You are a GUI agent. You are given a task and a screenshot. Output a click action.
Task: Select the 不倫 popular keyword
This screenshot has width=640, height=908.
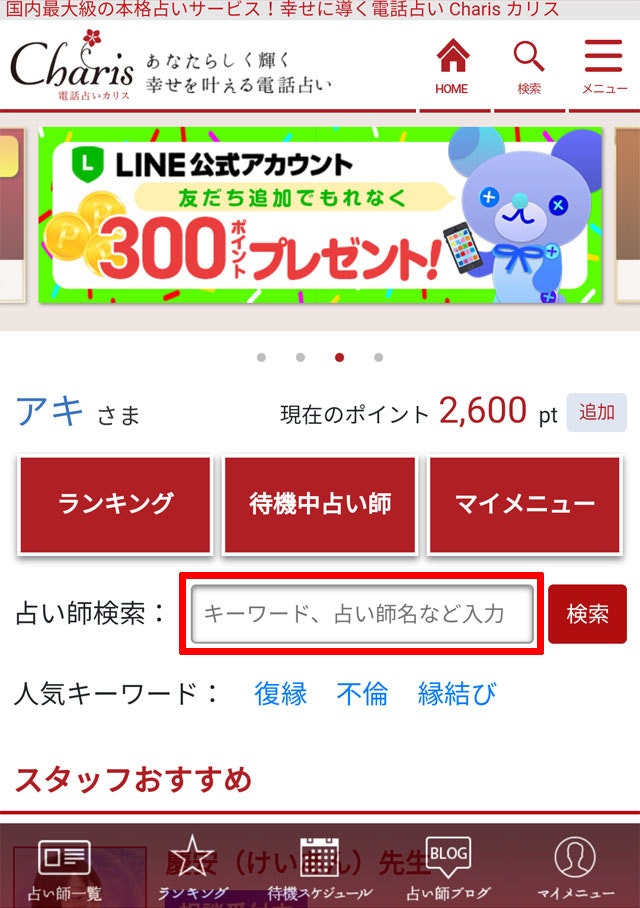point(362,694)
